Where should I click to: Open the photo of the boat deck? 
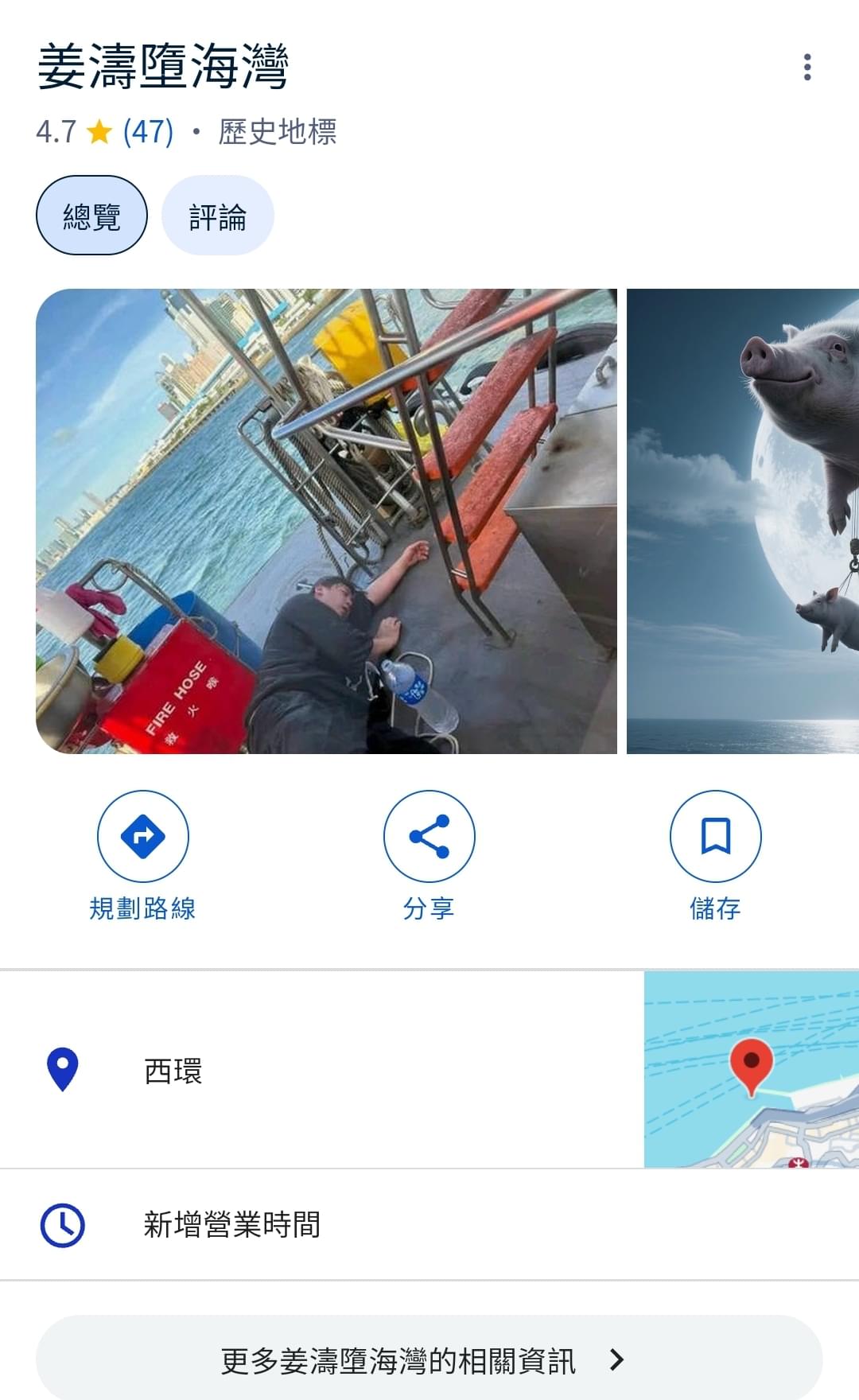(326, 521)
